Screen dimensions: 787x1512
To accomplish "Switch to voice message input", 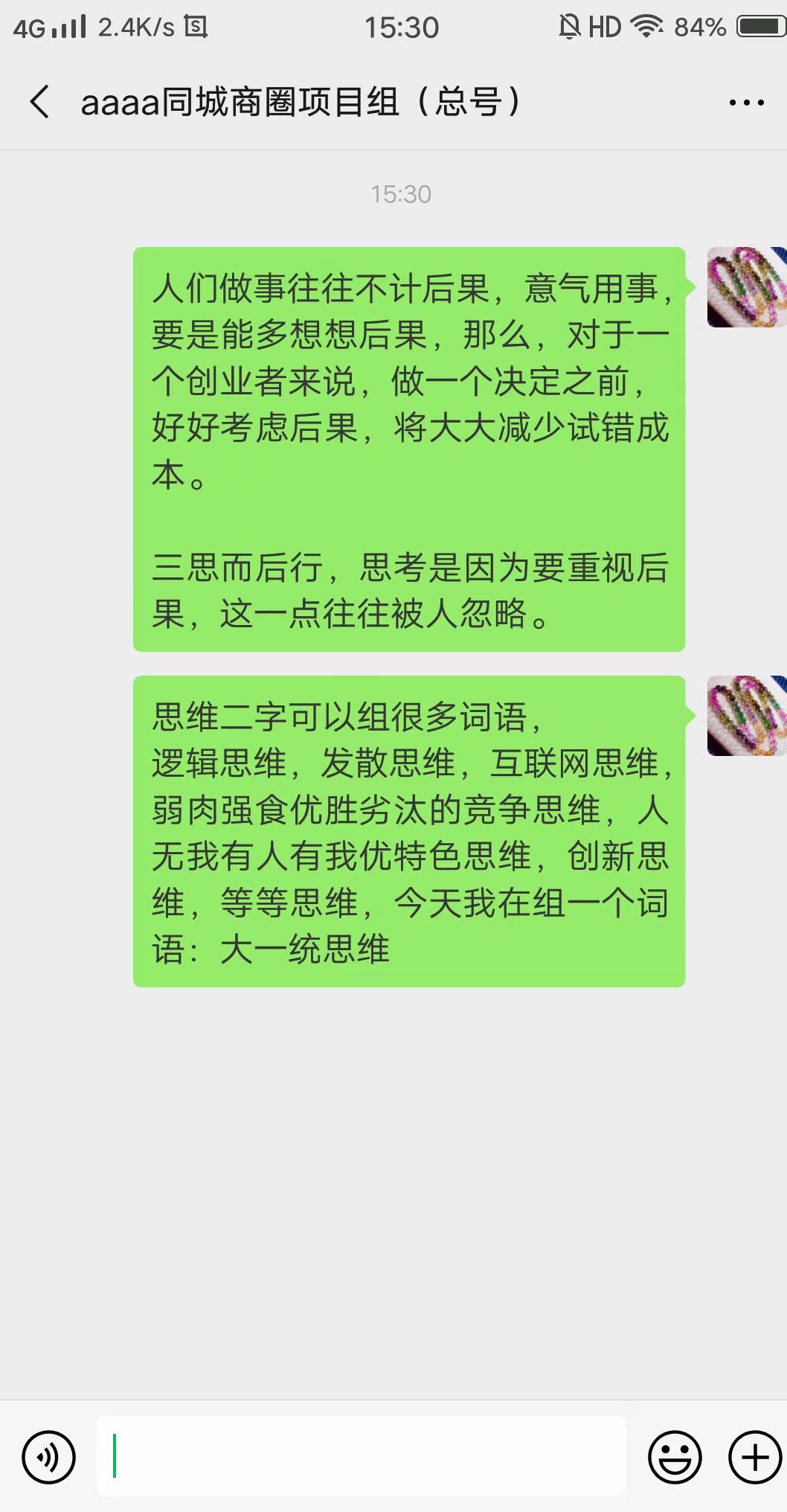I will click(49, 1457).
